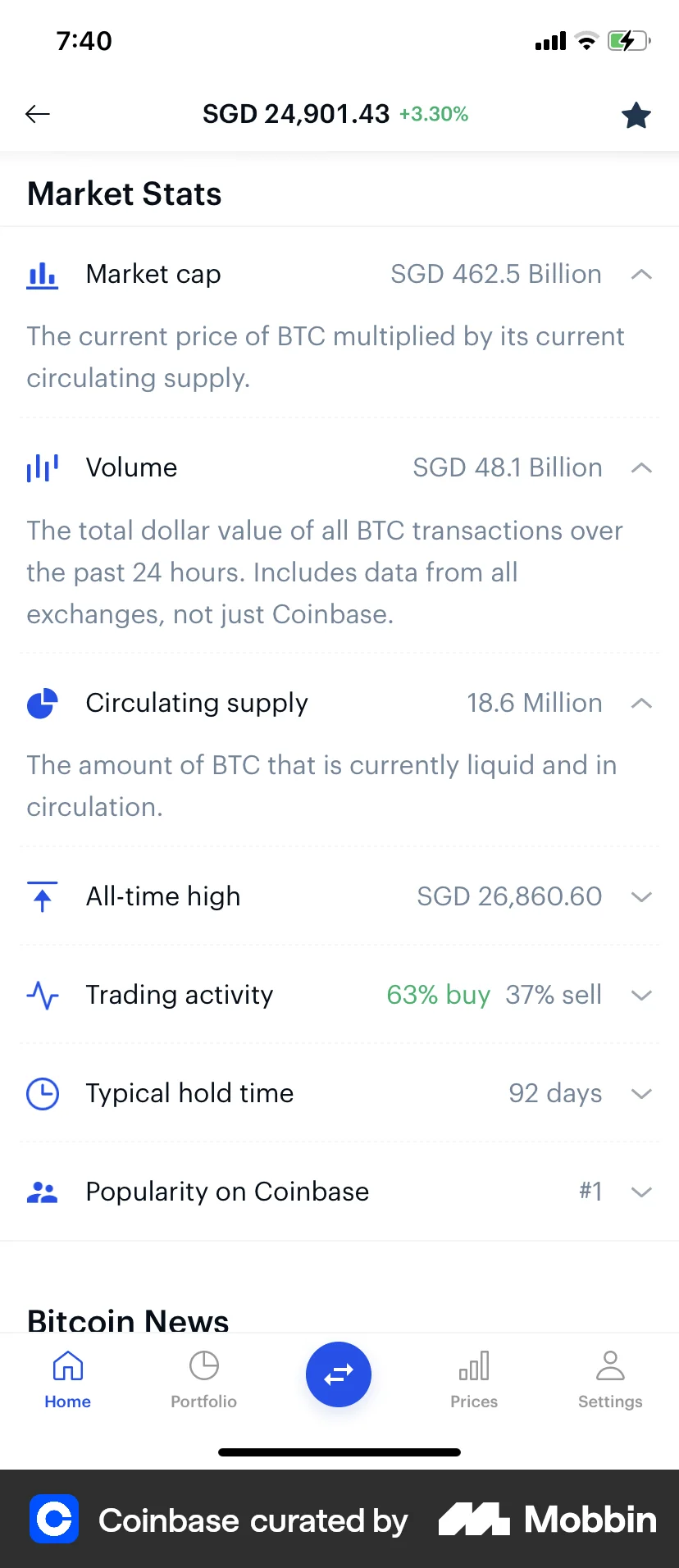Click the Volume statistics icon
Image resolution: width=679 pixels, height=1568 pixels.
click(x=42, y=467)
